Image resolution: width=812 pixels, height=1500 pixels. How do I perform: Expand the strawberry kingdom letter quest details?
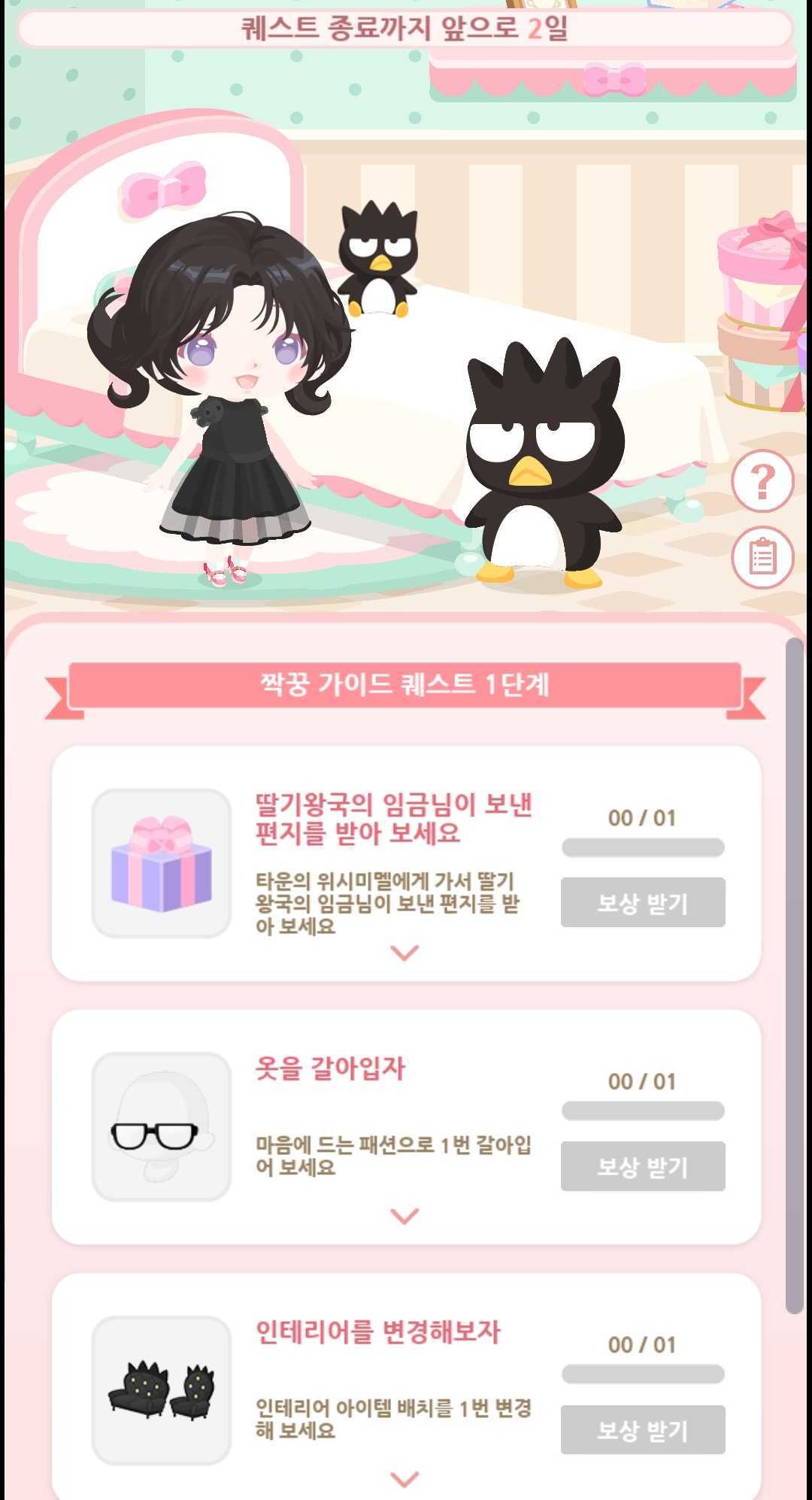tap(405, 953)
